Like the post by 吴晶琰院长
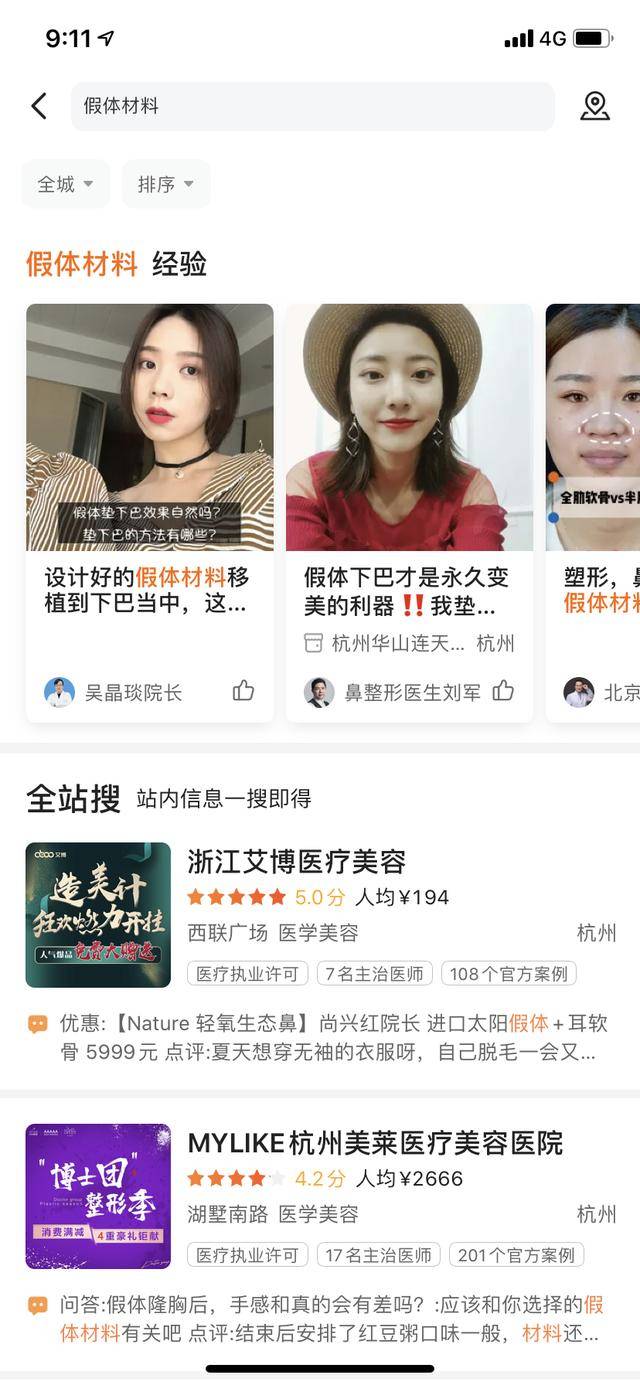Screen dimensions: 640x1385 [x=243, y=691]
